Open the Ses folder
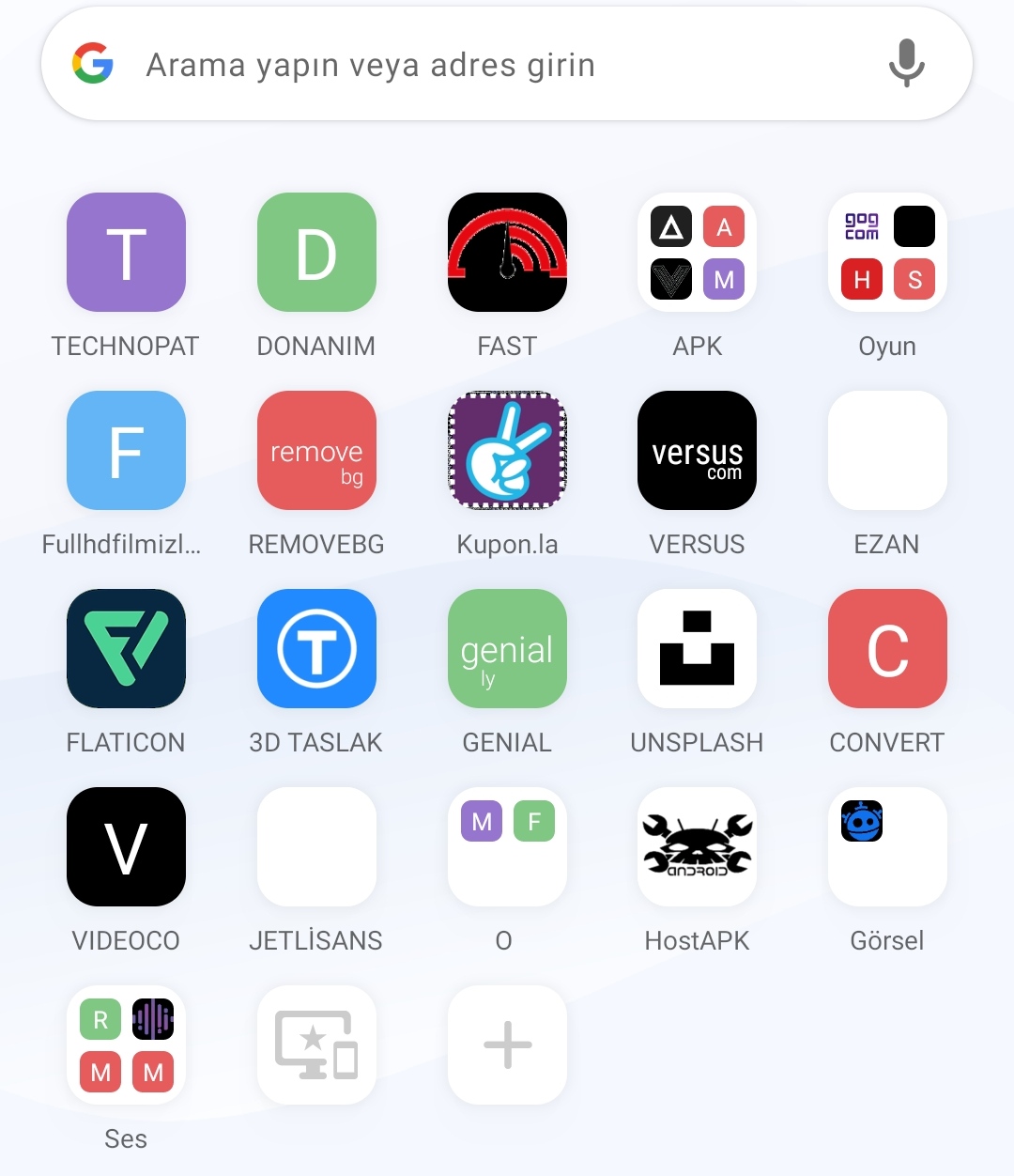 (x=126, y=1044)
